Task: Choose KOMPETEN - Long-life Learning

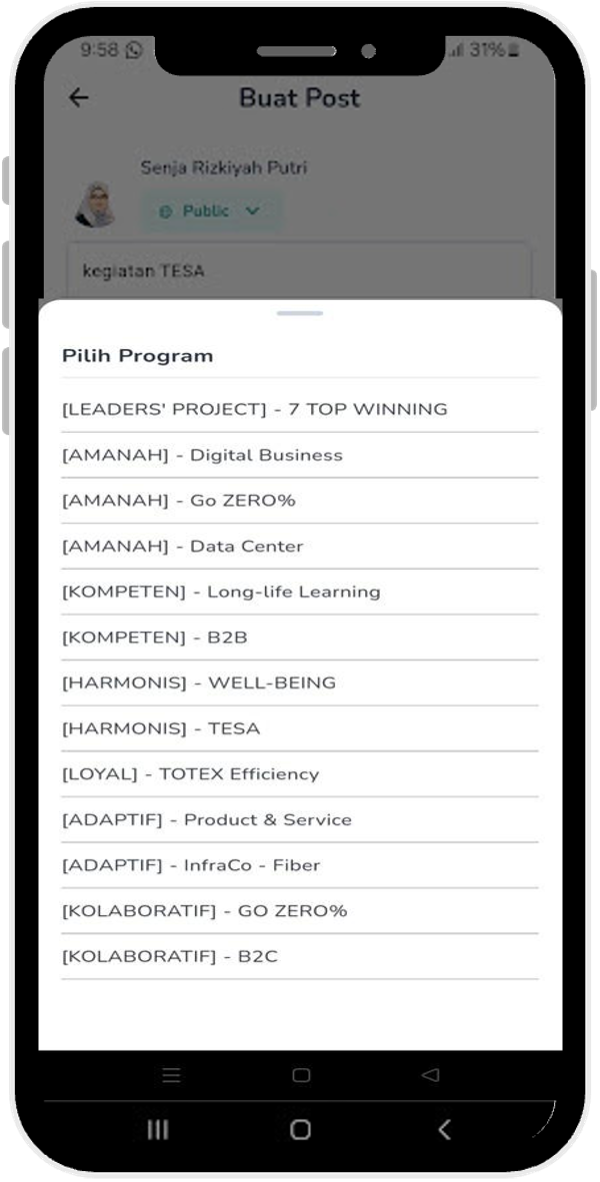Action: click(221, 592)
